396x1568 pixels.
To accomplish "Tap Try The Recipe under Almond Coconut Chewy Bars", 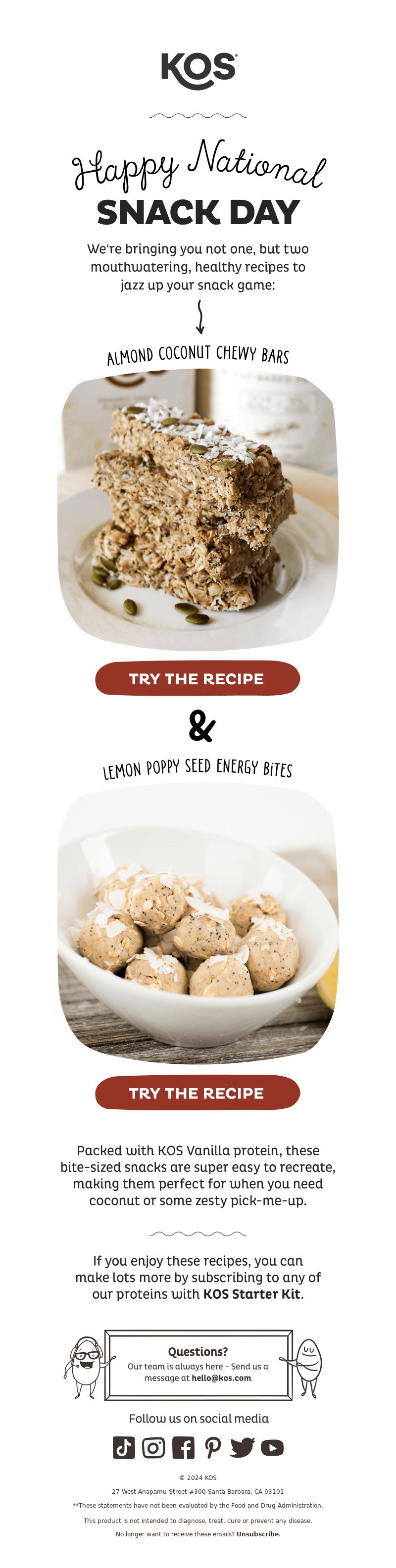I will tap(198, 678).
